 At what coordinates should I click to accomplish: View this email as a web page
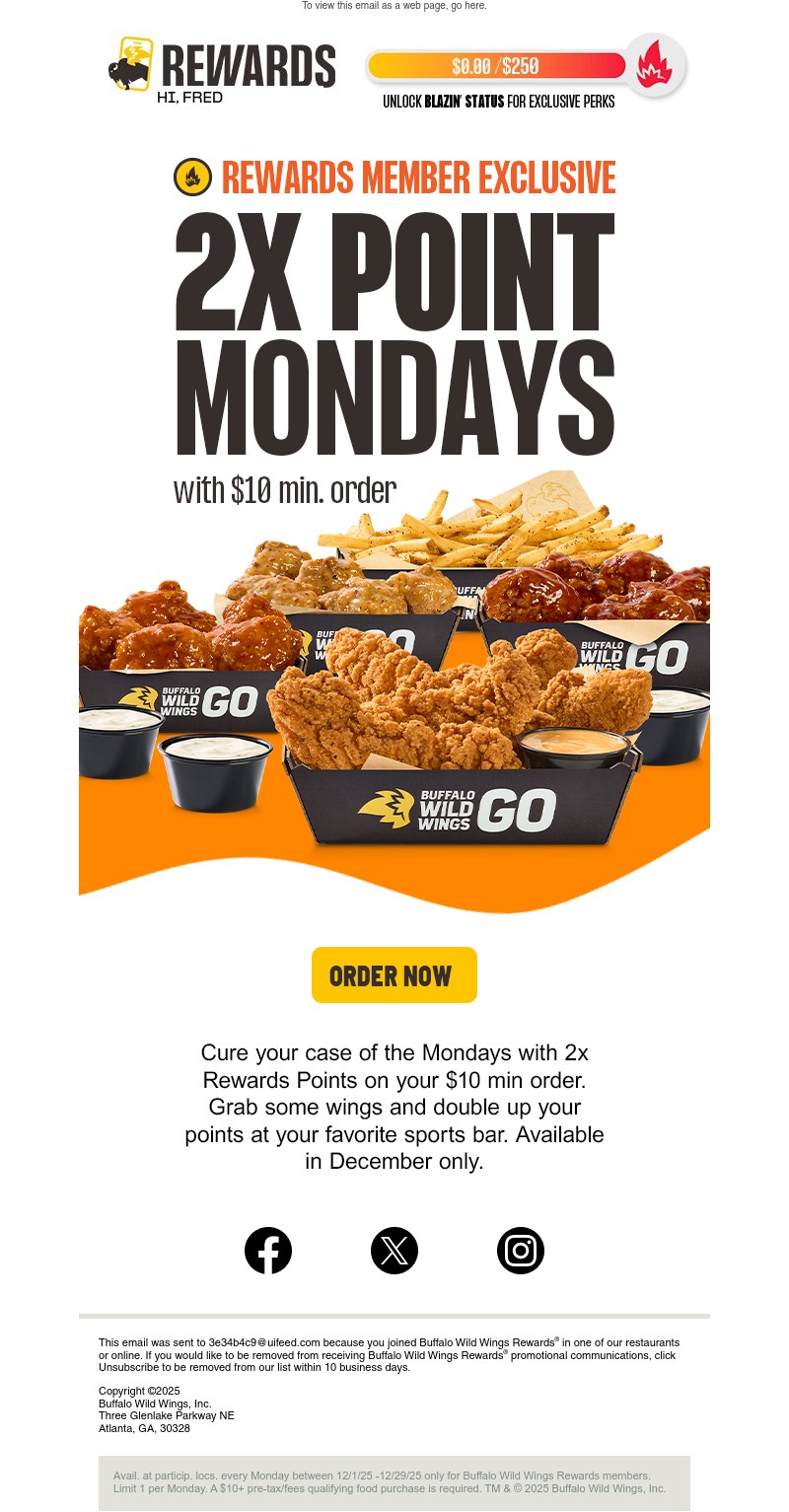tap(467, 6)
